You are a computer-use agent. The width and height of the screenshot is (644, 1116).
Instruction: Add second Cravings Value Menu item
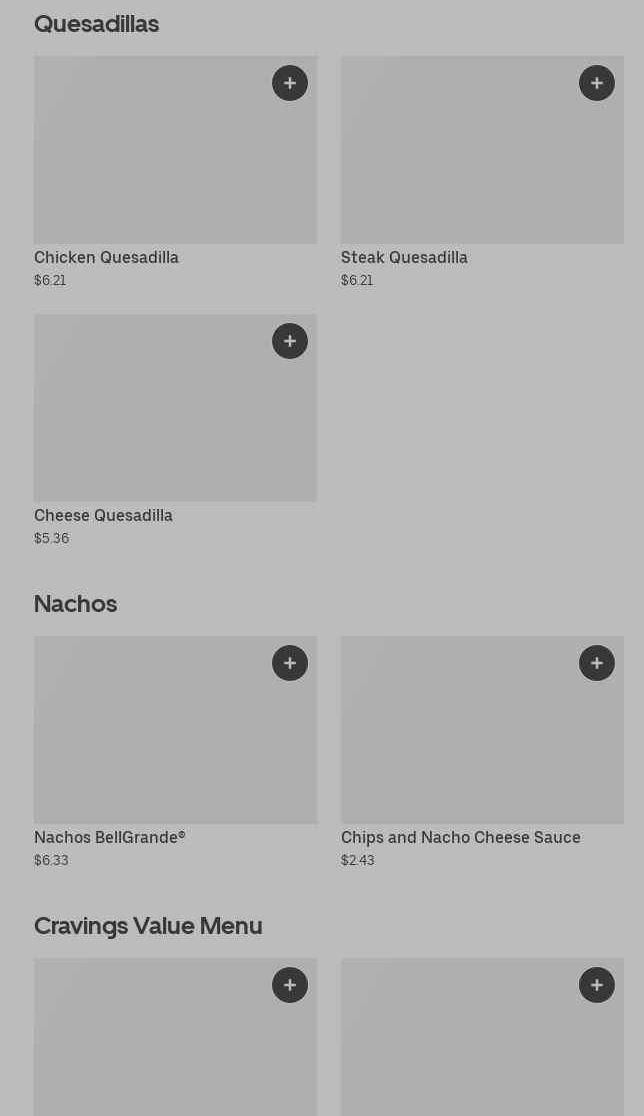tap(597, 985)
